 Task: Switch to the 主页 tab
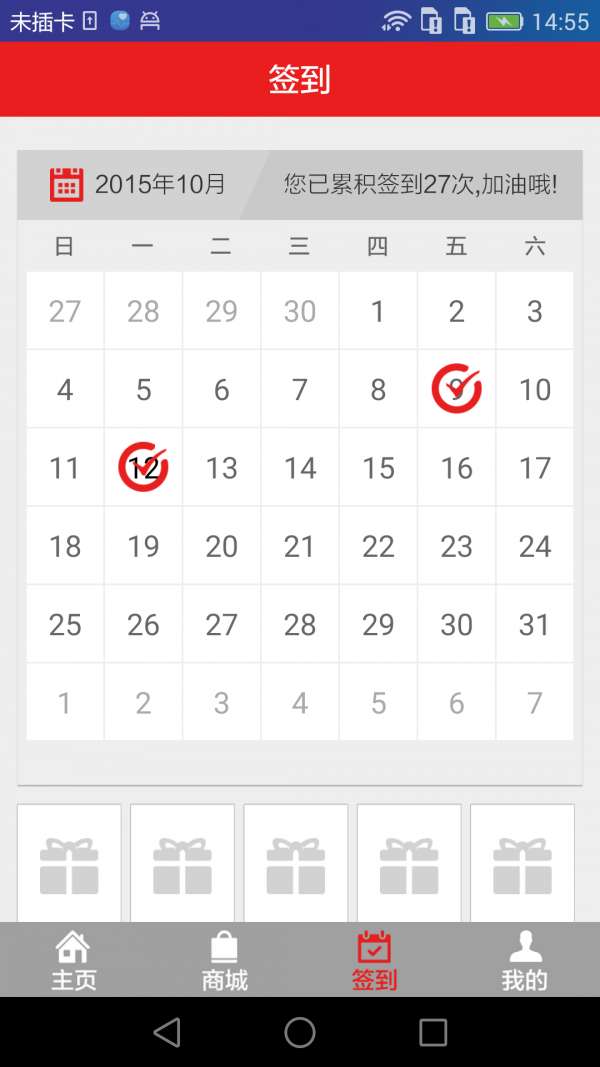[74, 960]
